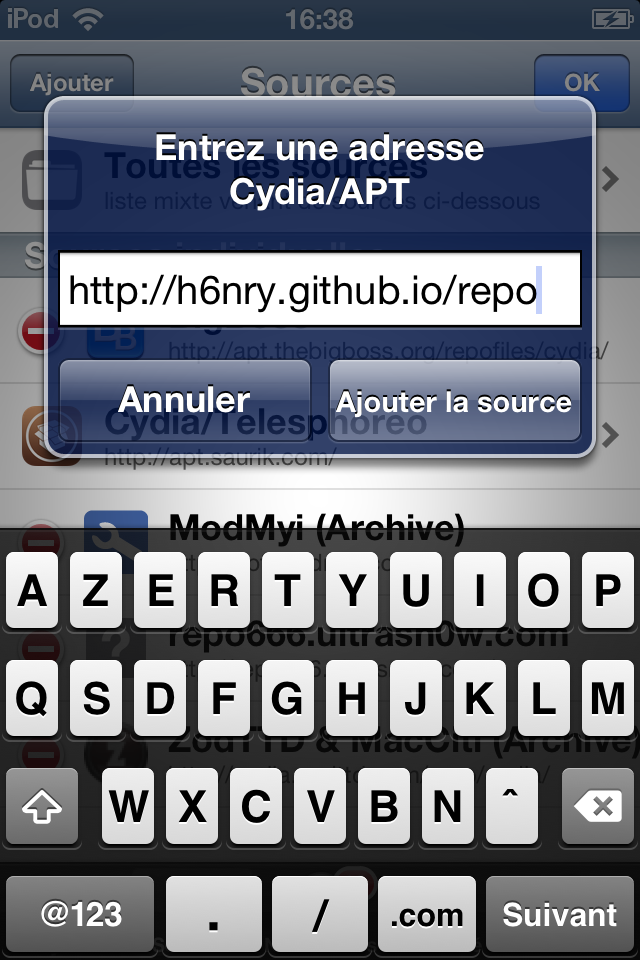Tap the Suivant key
Viewport: 640px width, 960px height.
560,914
